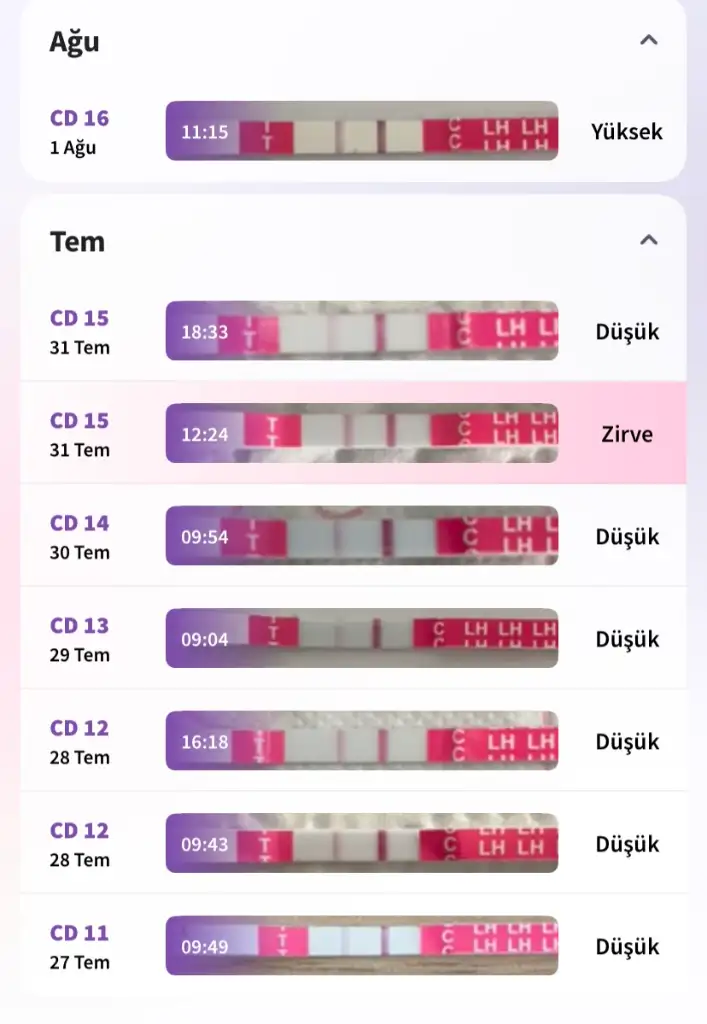Collapse the Tem month section

coord(649,240)
